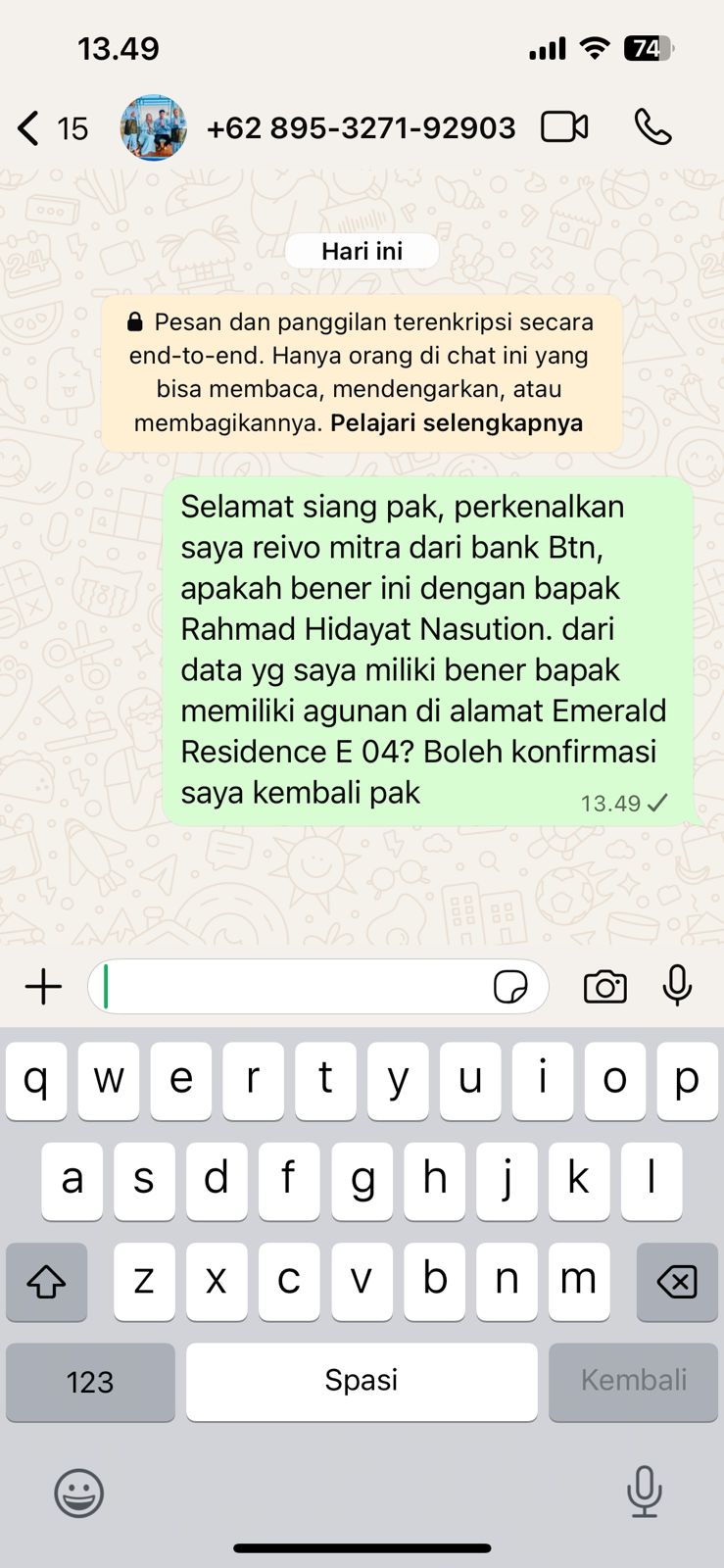Tap the backspace key
Image resolution: width=724 pixels, height=1568 pixels.
pos(677,1282)
